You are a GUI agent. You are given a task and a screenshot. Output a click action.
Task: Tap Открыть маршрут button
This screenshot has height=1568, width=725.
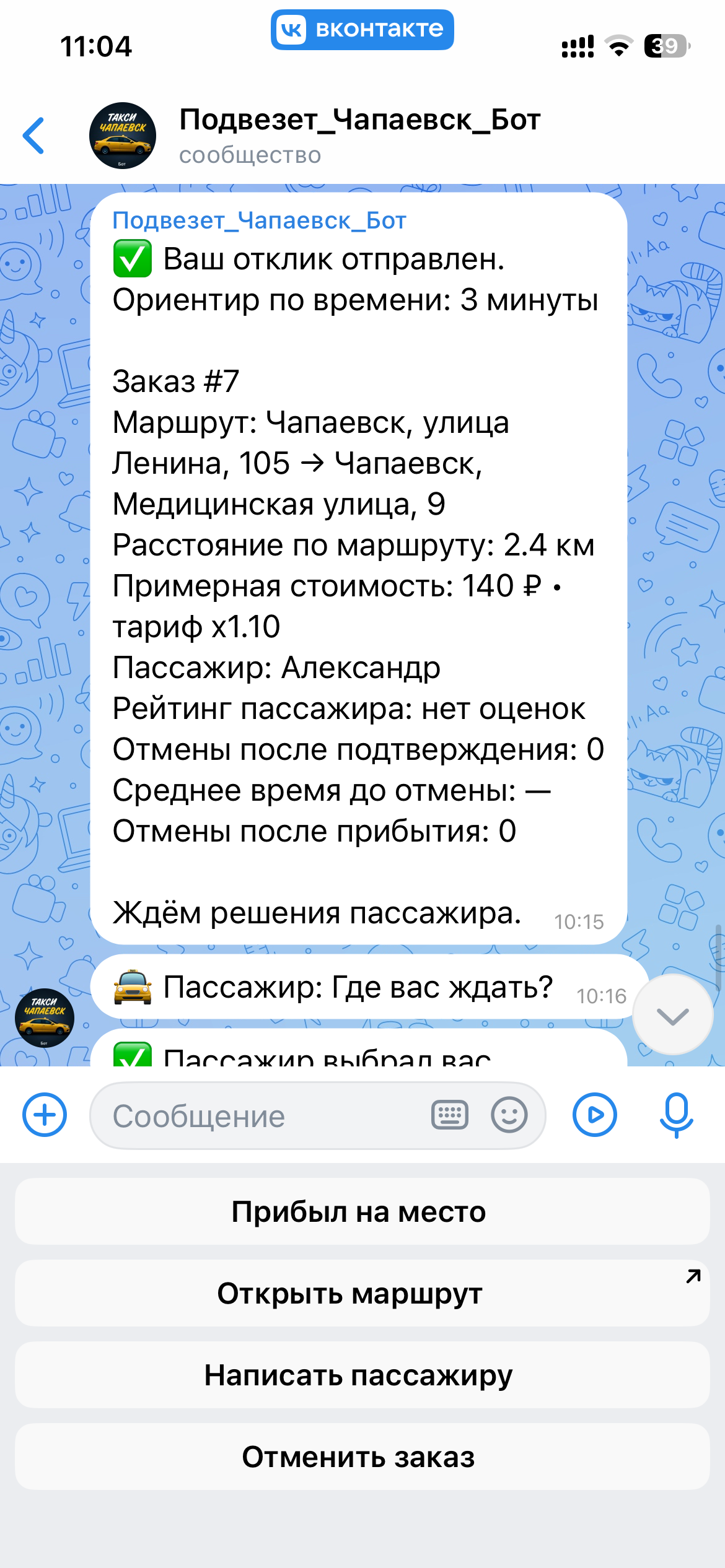click(362, 1294)
